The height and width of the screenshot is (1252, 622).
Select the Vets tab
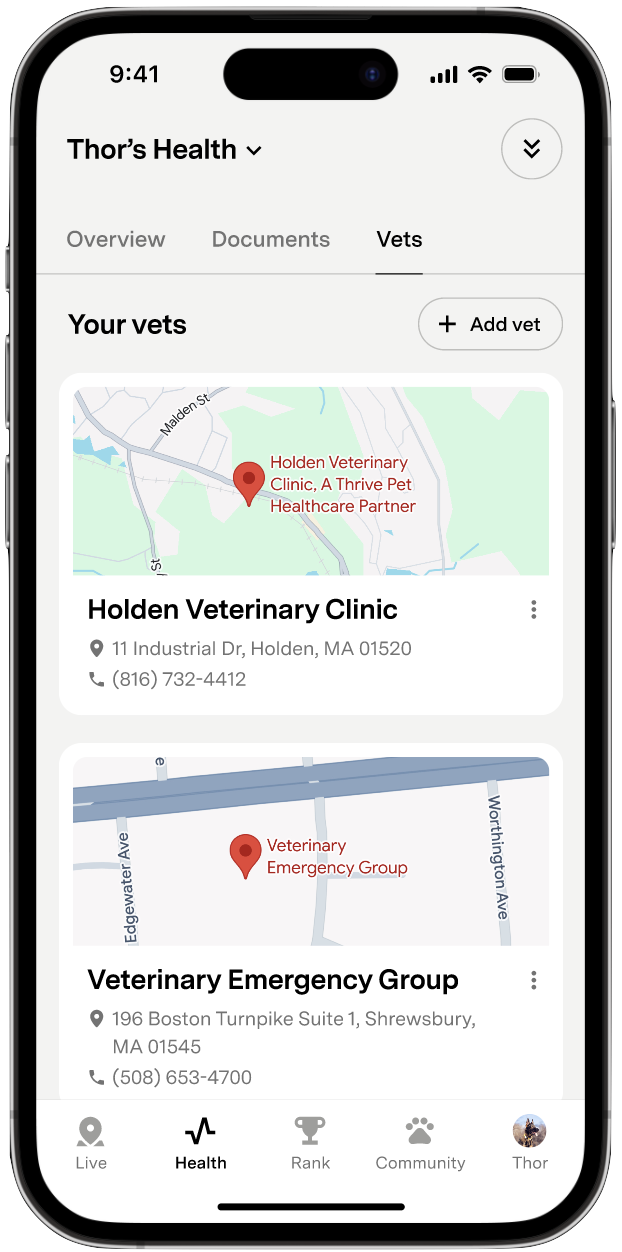399,240
